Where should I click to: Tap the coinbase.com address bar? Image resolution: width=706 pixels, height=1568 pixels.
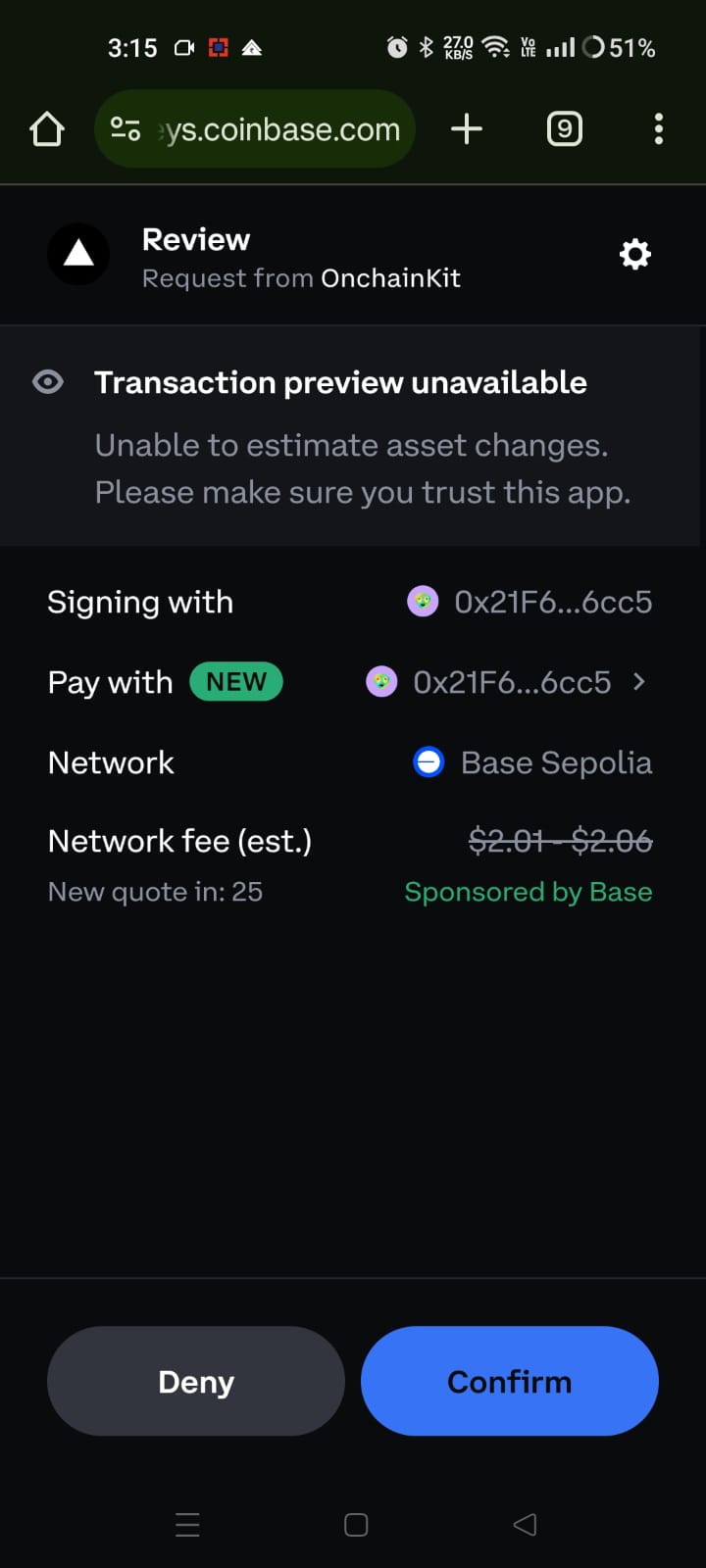(255, 128)
